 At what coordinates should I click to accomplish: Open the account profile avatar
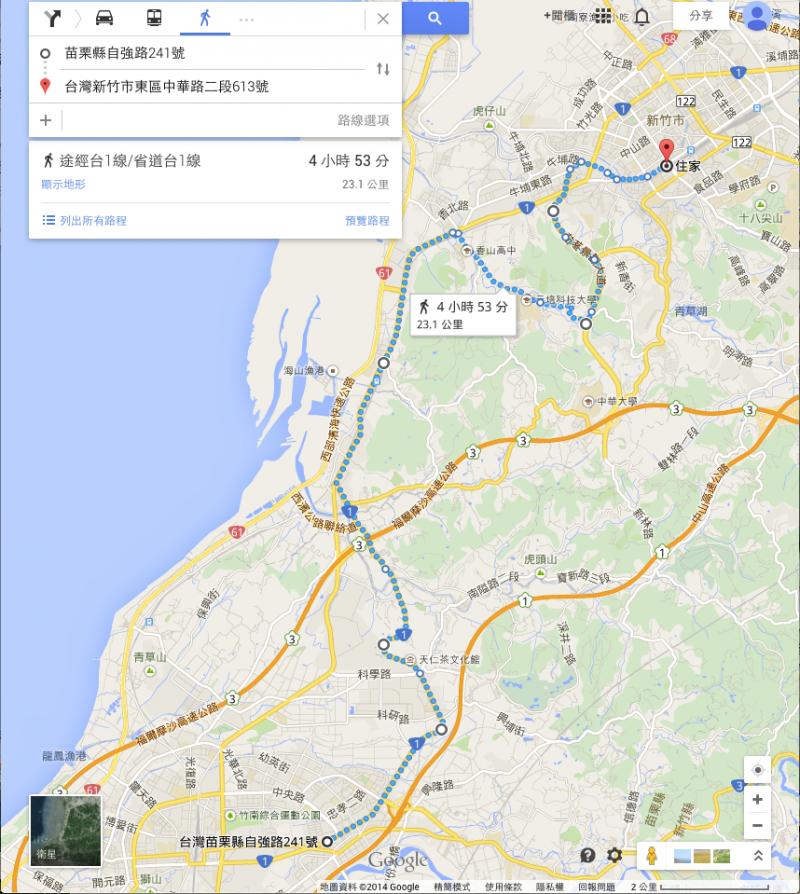pos(758,16)
